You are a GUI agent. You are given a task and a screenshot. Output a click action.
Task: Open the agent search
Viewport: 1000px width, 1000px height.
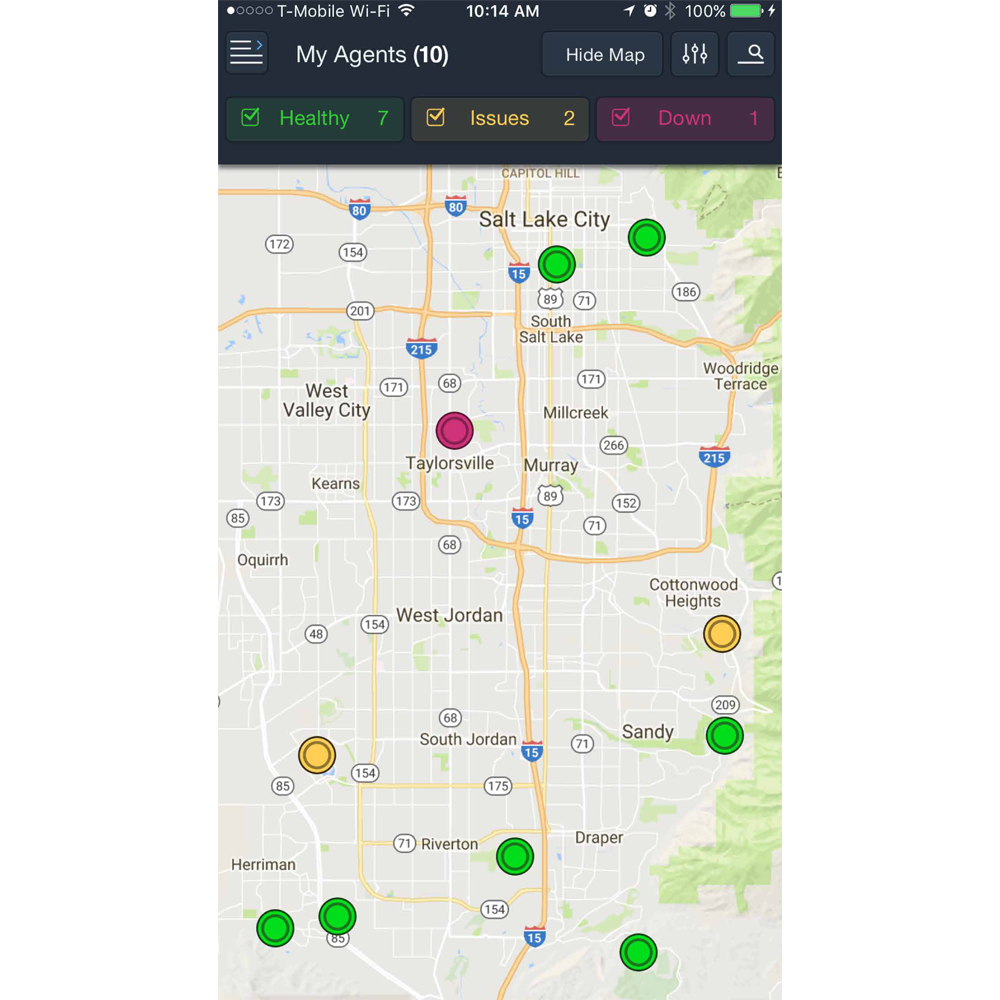(x=751, y=54)
